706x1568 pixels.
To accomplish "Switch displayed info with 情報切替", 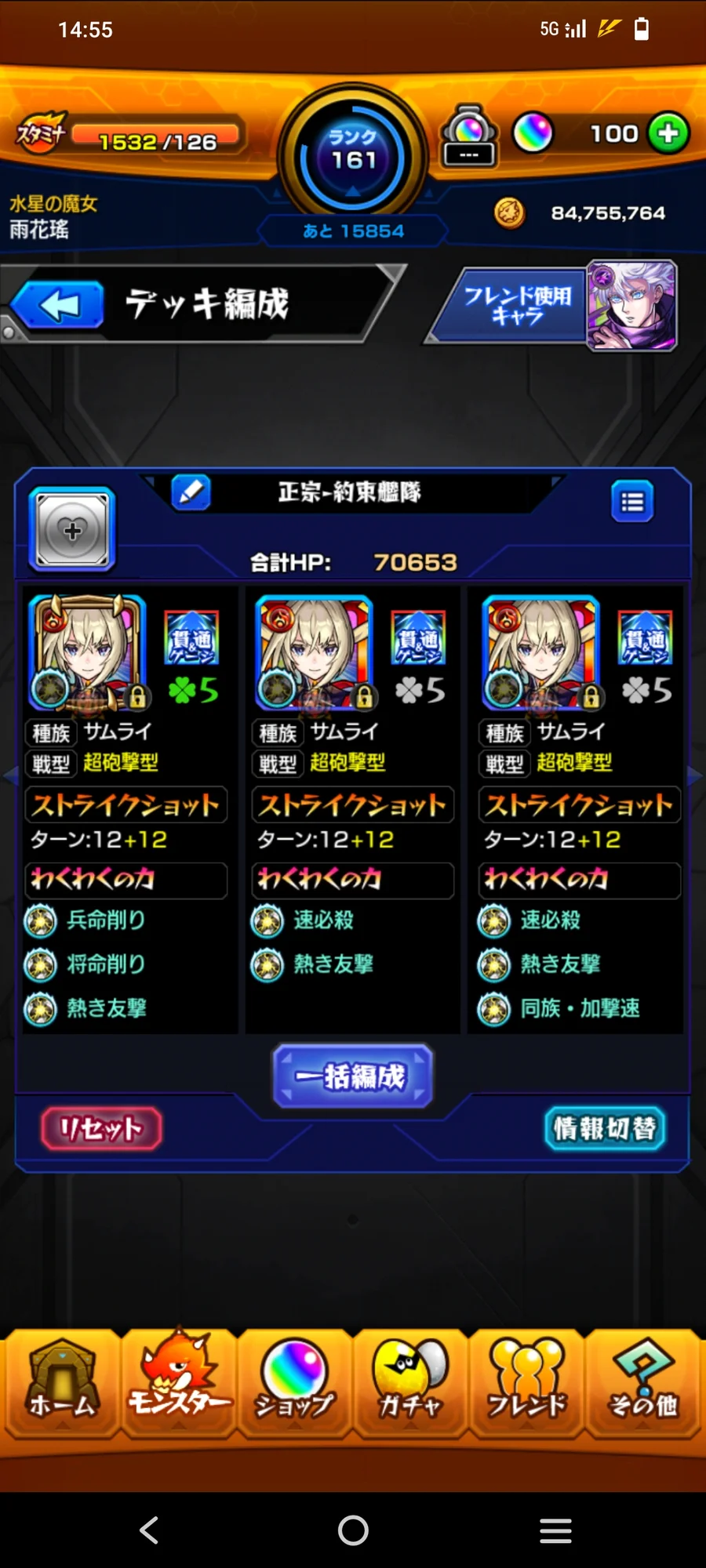I will click(605, 1129).
